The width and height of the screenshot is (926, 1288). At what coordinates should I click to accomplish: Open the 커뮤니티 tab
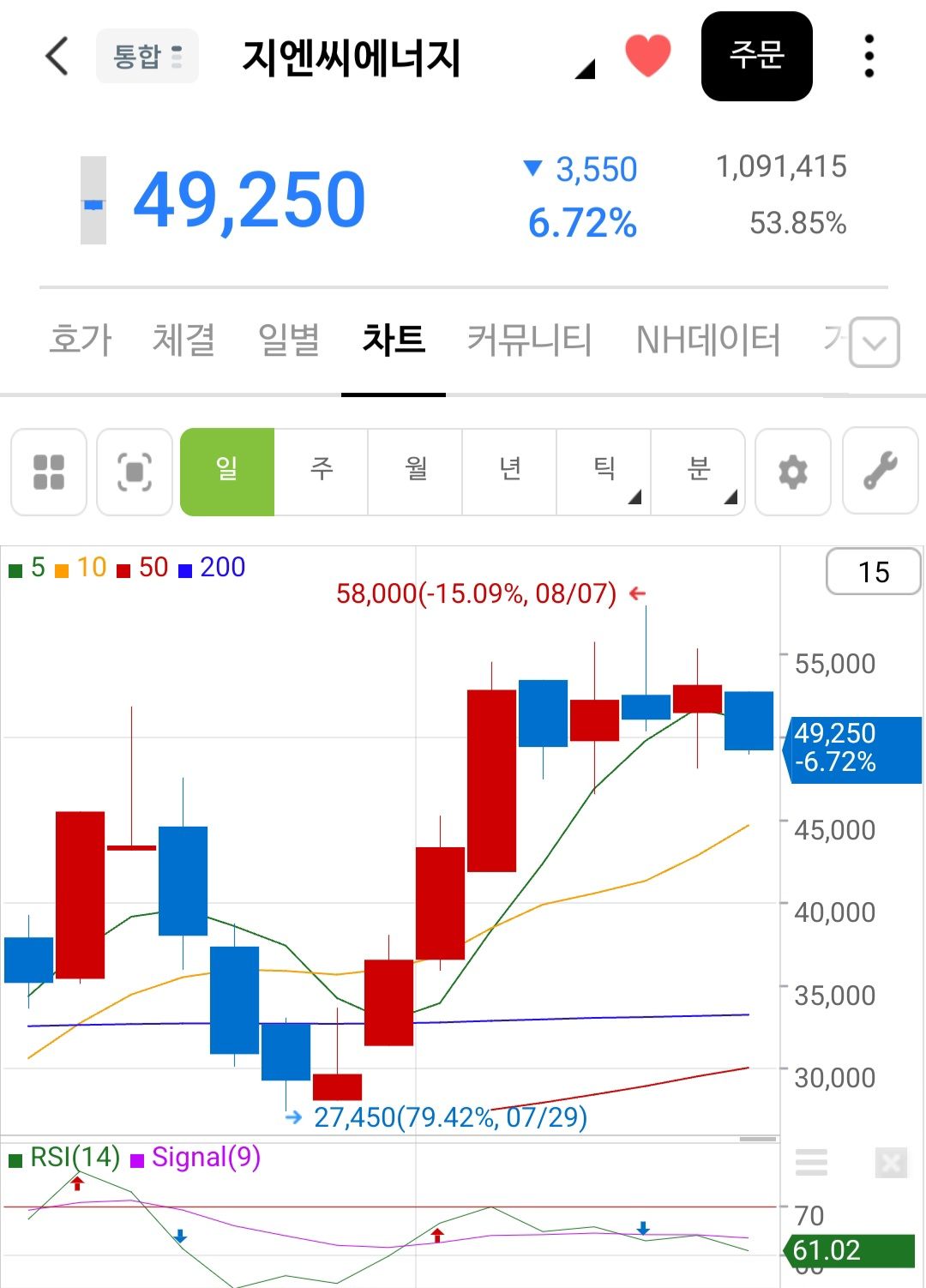point(529,340)
